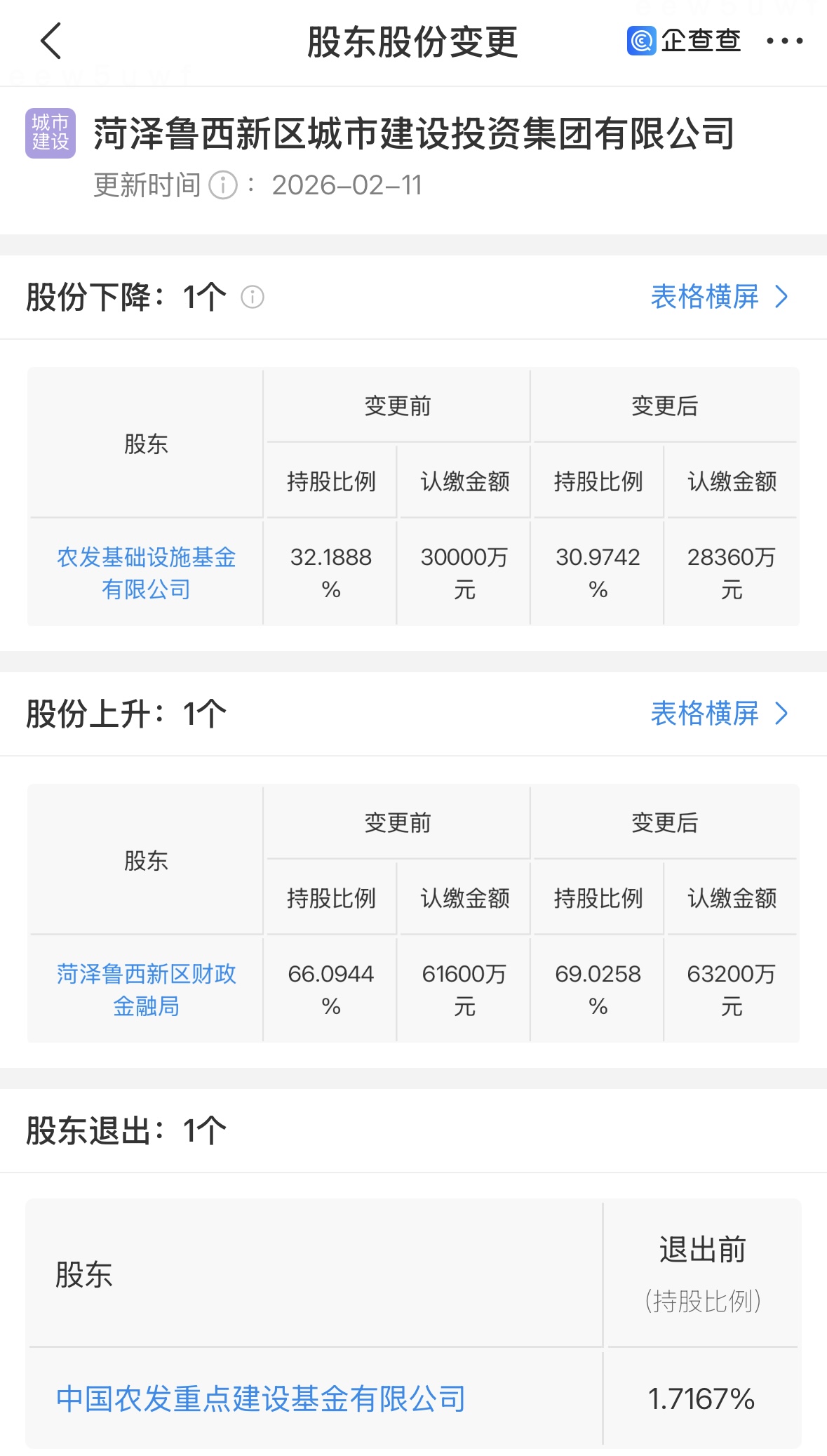827x1456 pixels.
Task: Open shareholder 菏泽鲁西新区财政金融局
Action: [x=146, y=989]
